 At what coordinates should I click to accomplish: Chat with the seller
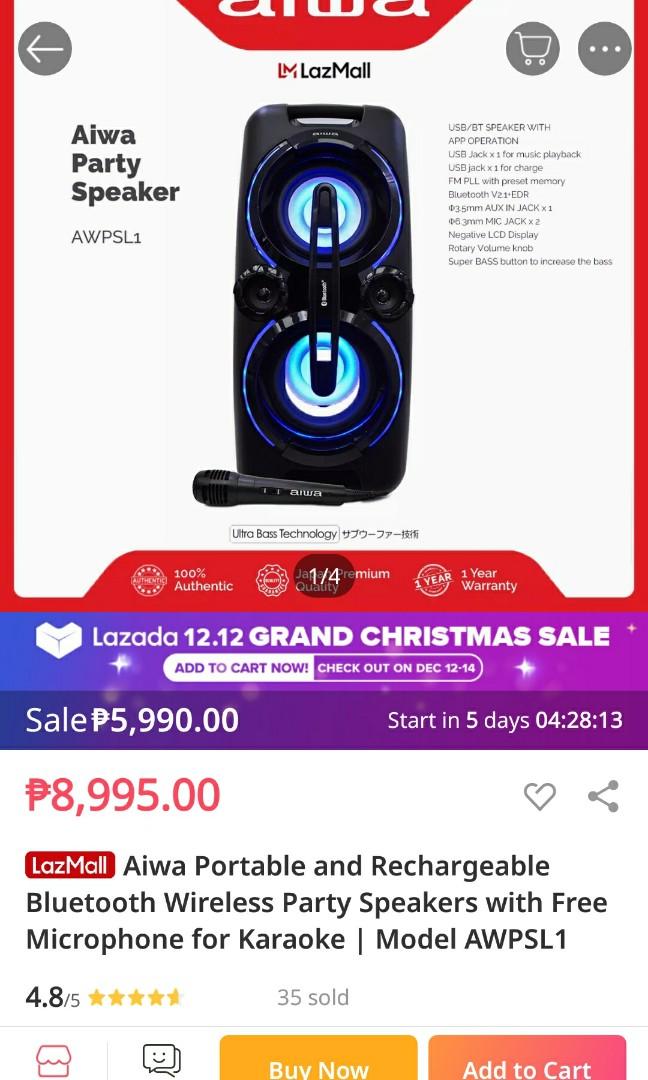[162, 1060]
